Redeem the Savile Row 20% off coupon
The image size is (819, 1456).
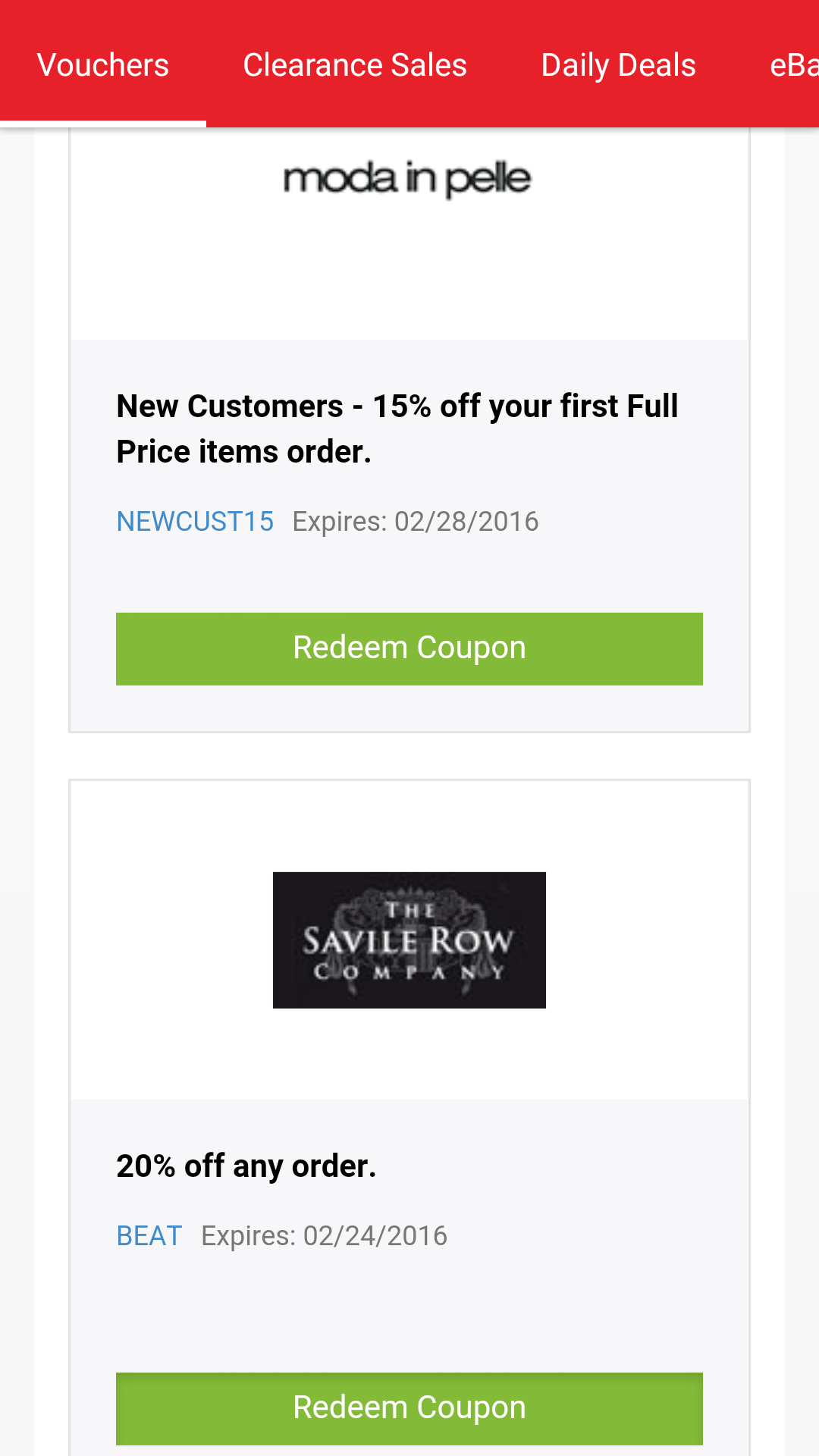coord(409,1407)
